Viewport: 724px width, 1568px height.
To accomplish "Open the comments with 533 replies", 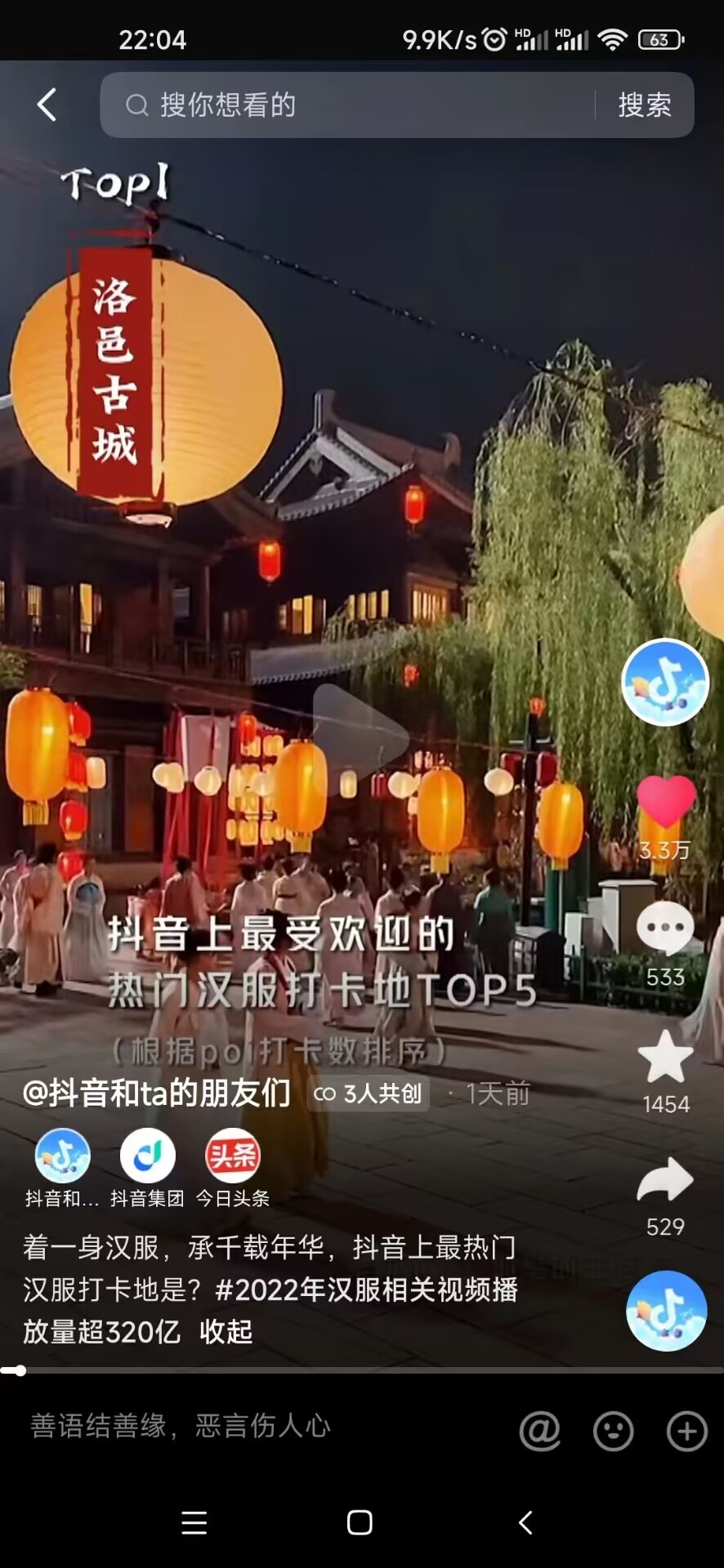I will tap(665, 929).
